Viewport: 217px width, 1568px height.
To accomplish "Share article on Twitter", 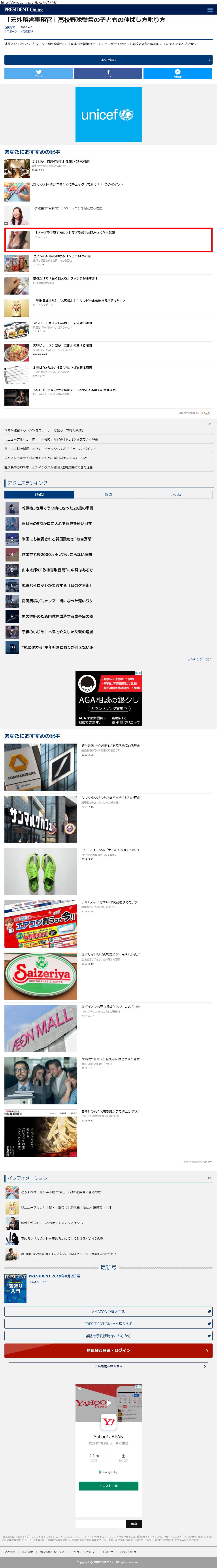I will click(x=38, y=73).
